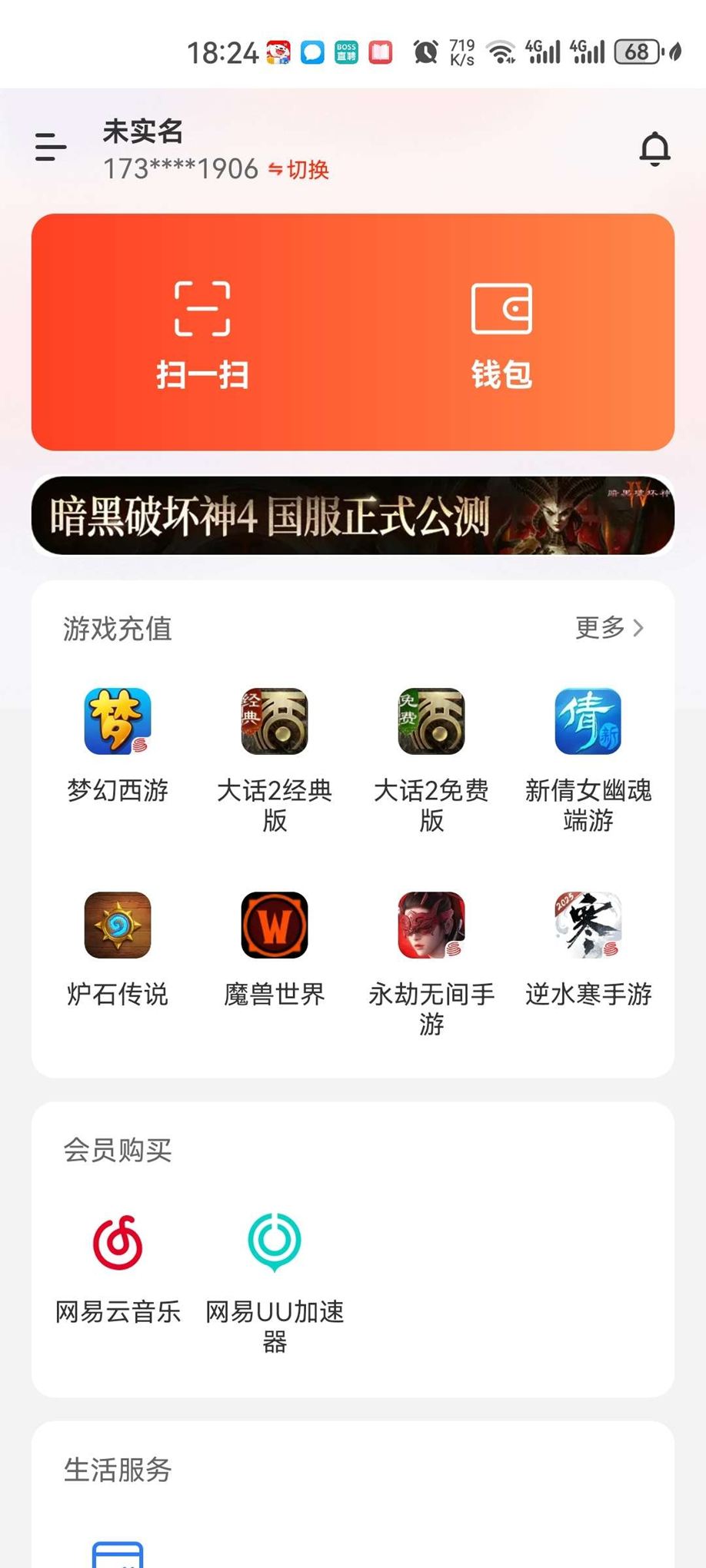Screen dimensions: 706x1568
Task: Open the 暗黑破坏神4 banner
Action: tap(353, 516)
